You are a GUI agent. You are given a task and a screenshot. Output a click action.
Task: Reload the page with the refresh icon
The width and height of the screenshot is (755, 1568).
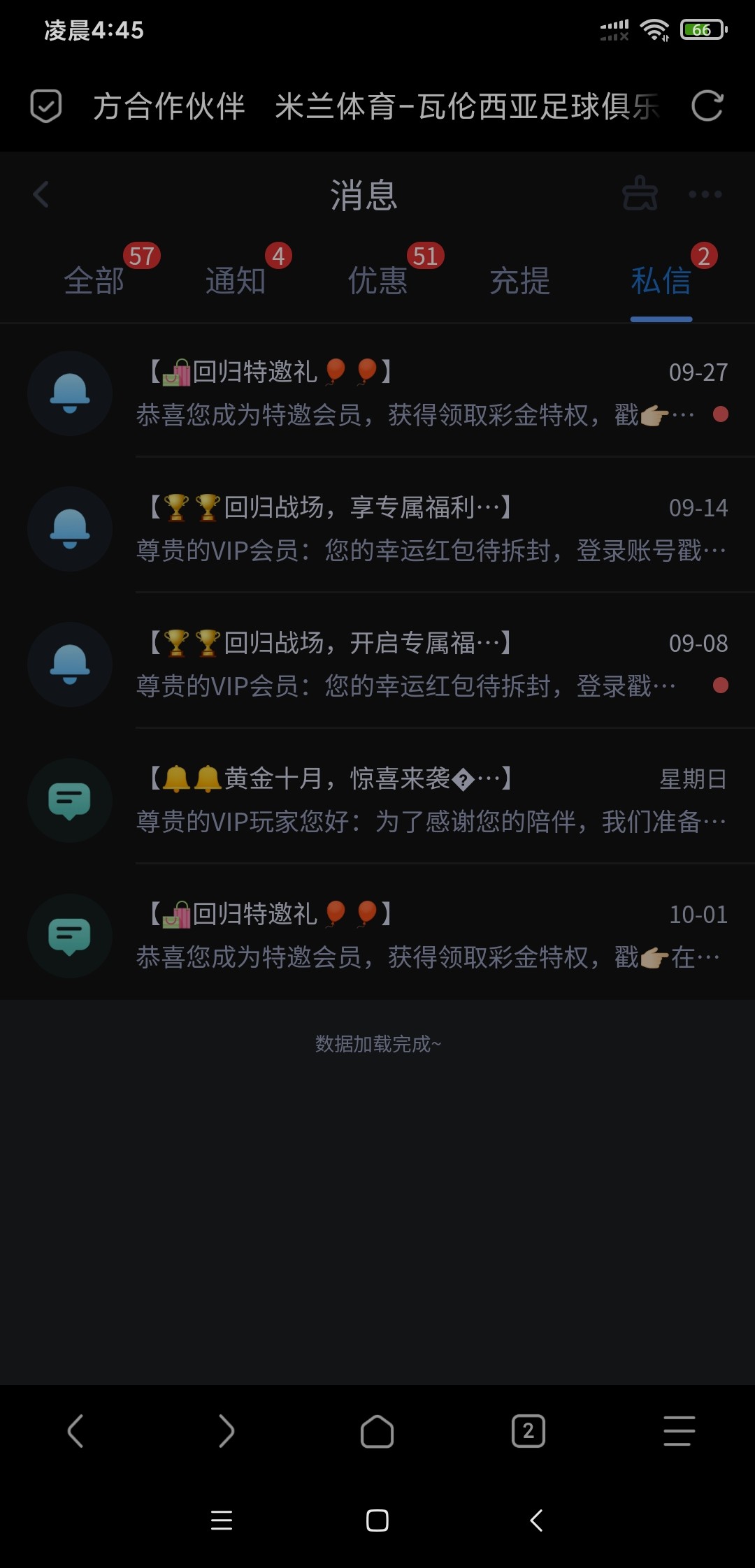tap(707, 107)
